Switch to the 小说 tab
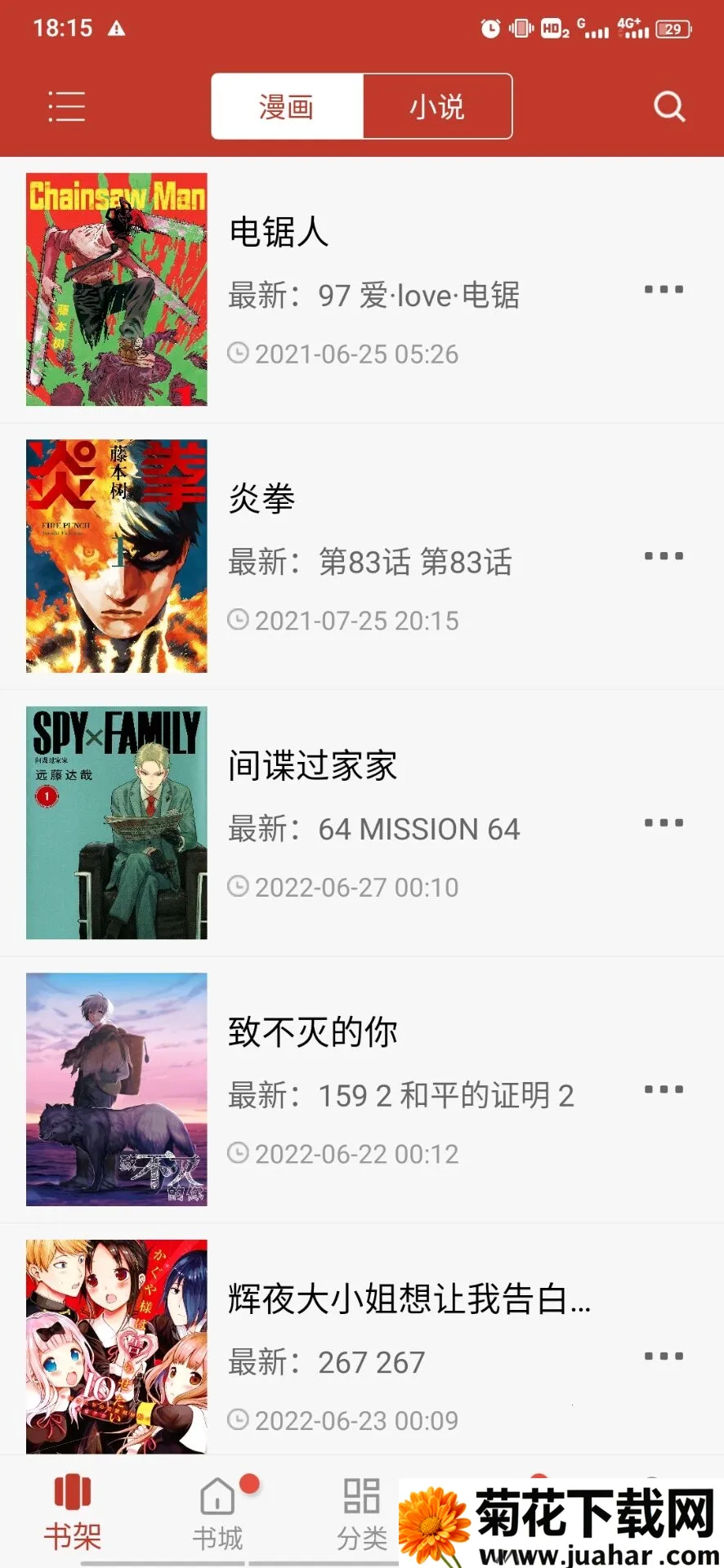The image size is (724, 1568). pos(437,107)
